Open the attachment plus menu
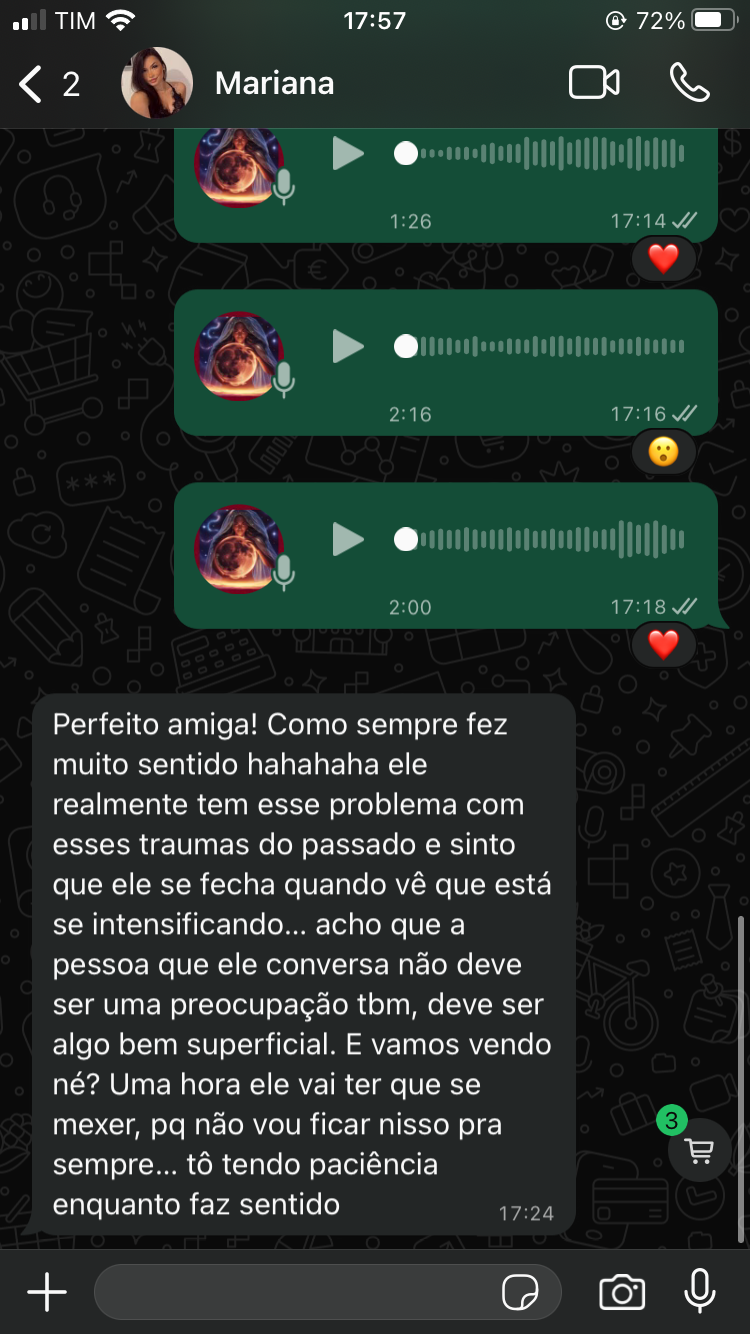This screenshot has width=750, height=1334. (x=46, y=1292)
